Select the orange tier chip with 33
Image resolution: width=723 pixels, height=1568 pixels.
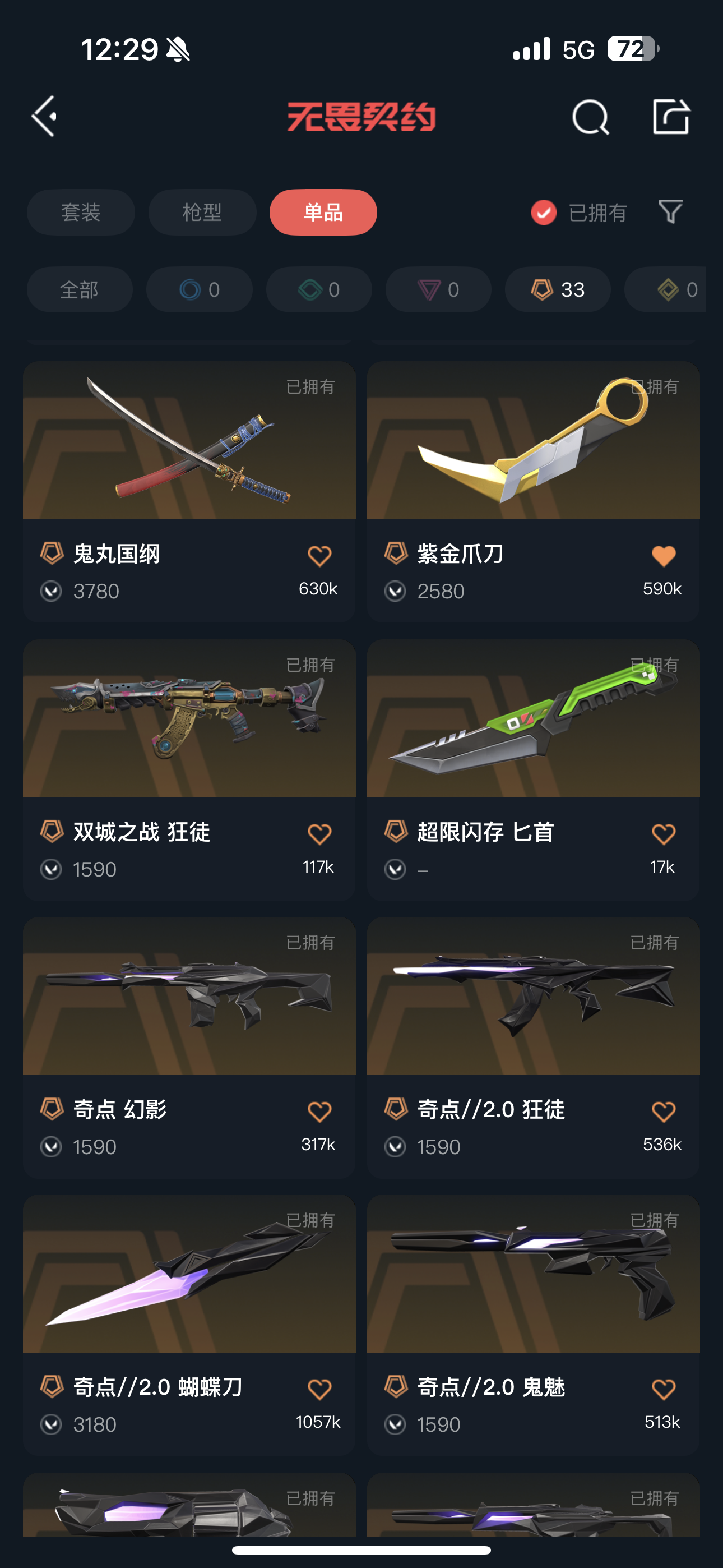click(558, 290)
